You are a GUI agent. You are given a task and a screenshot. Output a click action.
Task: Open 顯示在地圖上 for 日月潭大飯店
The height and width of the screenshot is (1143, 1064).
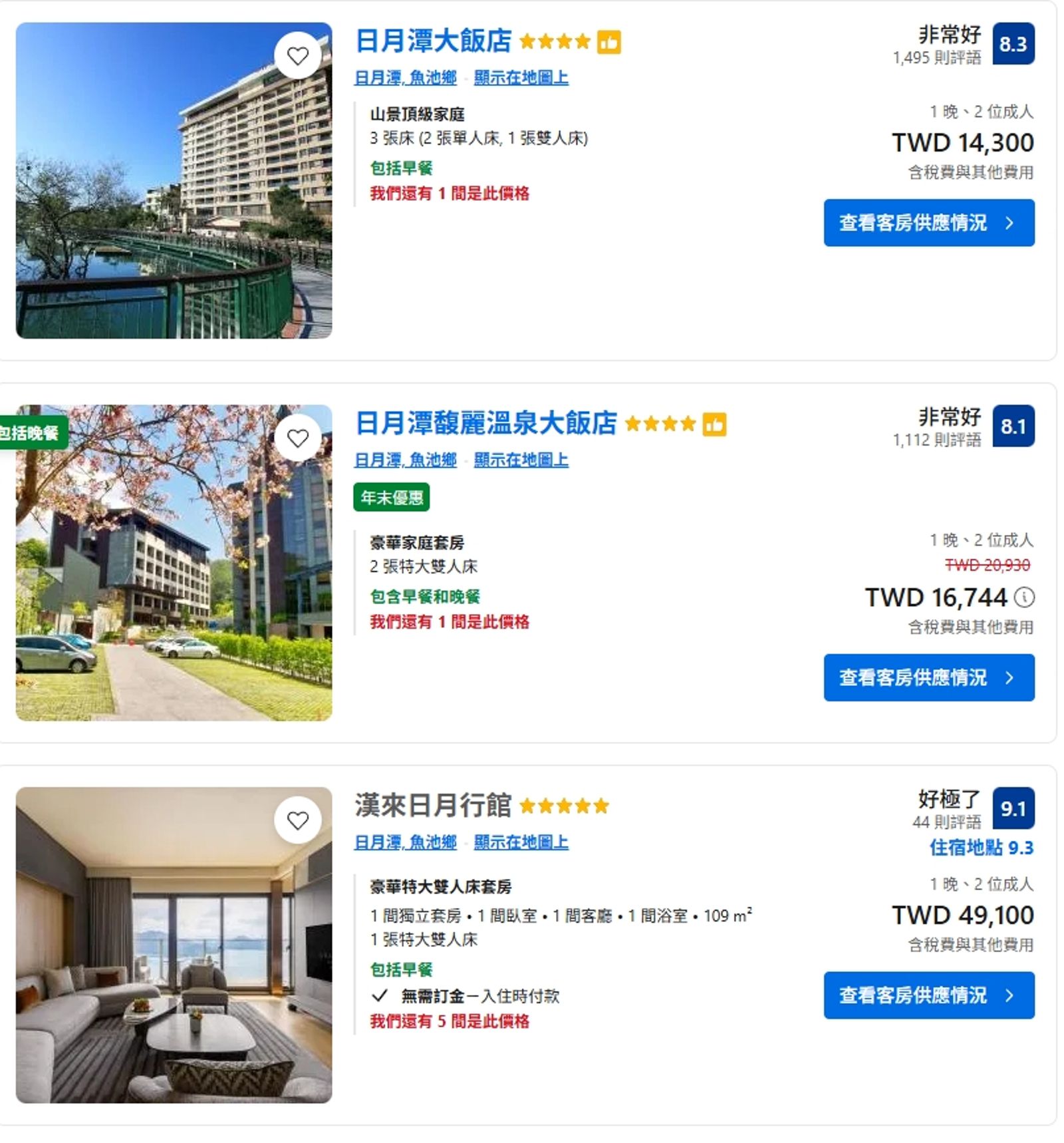point(520,78)
